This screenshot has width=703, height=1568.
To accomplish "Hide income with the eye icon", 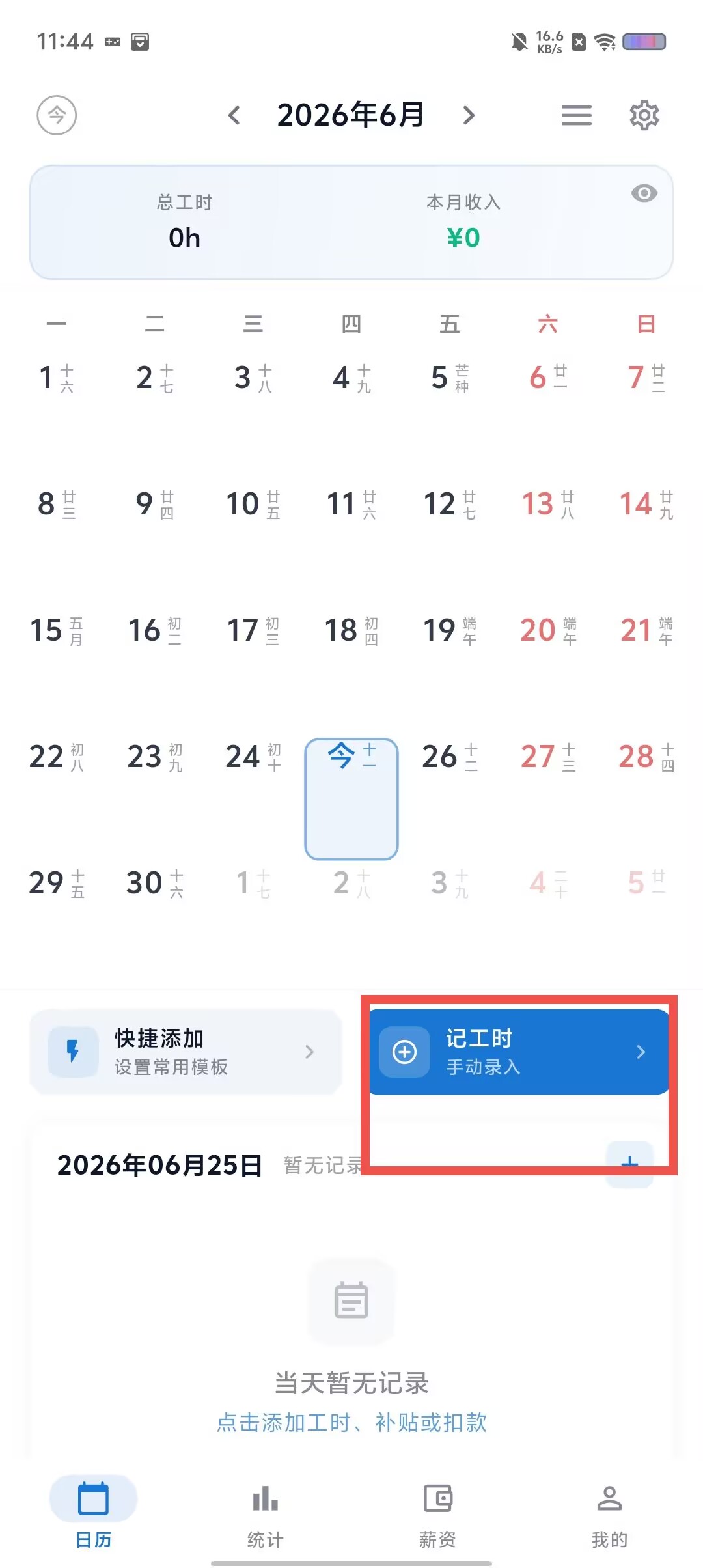I will [x=644, y=193].
